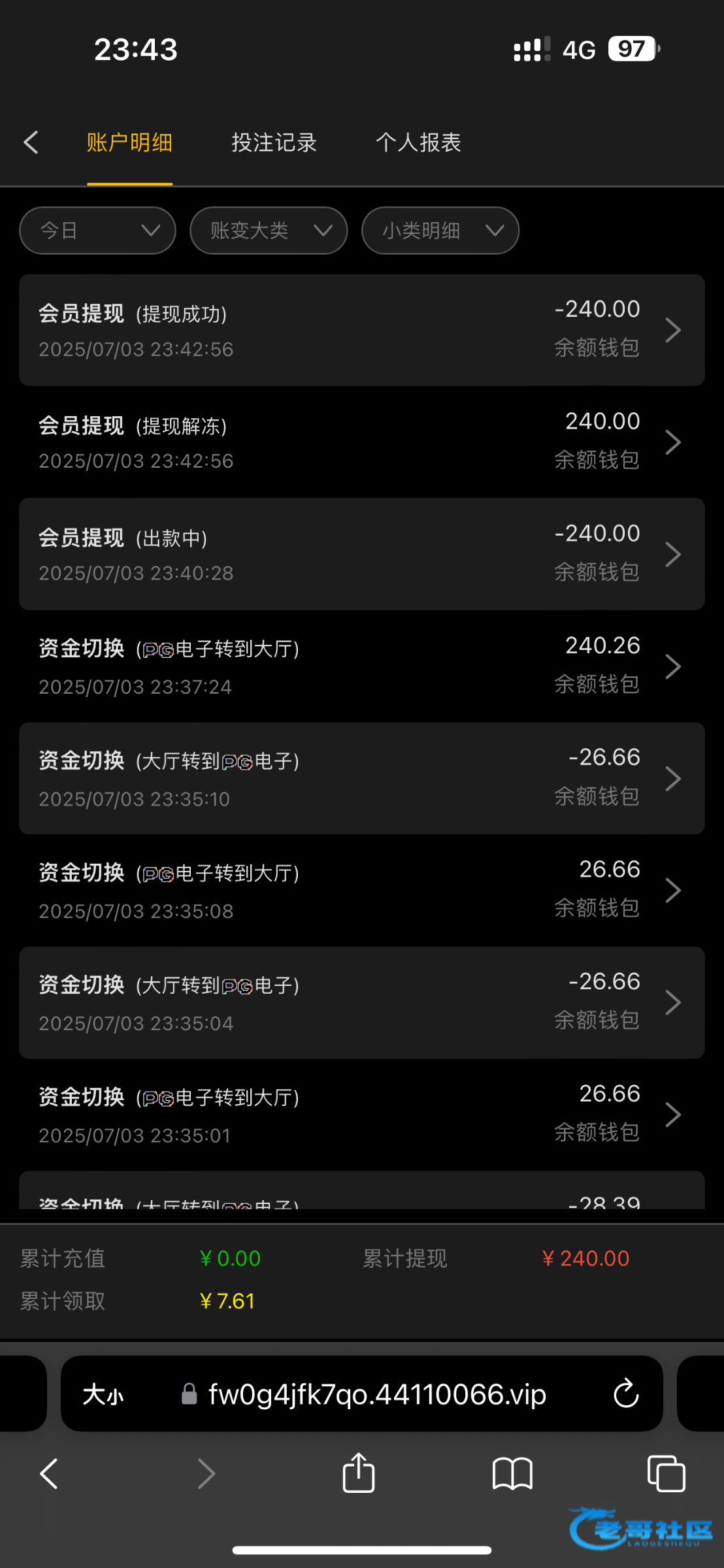This screenshot has height=1568, width=724.
Task: Open the 240.26 PG transfer record
Action: [x=362, y=666]
